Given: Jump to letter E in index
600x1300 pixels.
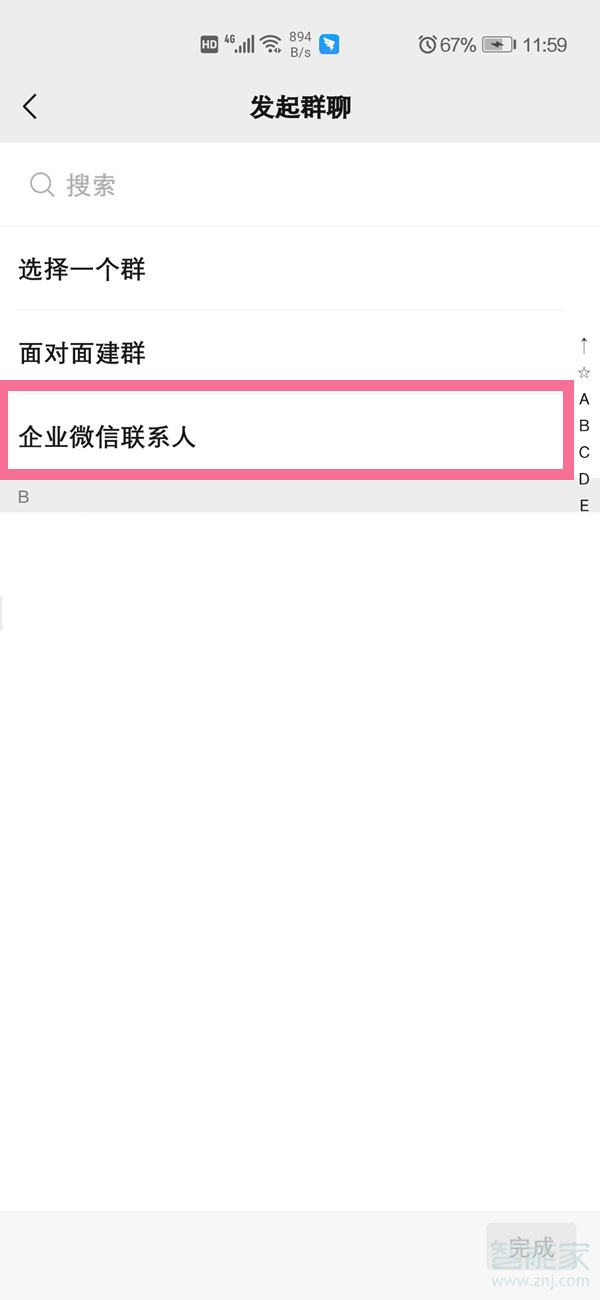Looking at the screenshot, I should (584, 505).
